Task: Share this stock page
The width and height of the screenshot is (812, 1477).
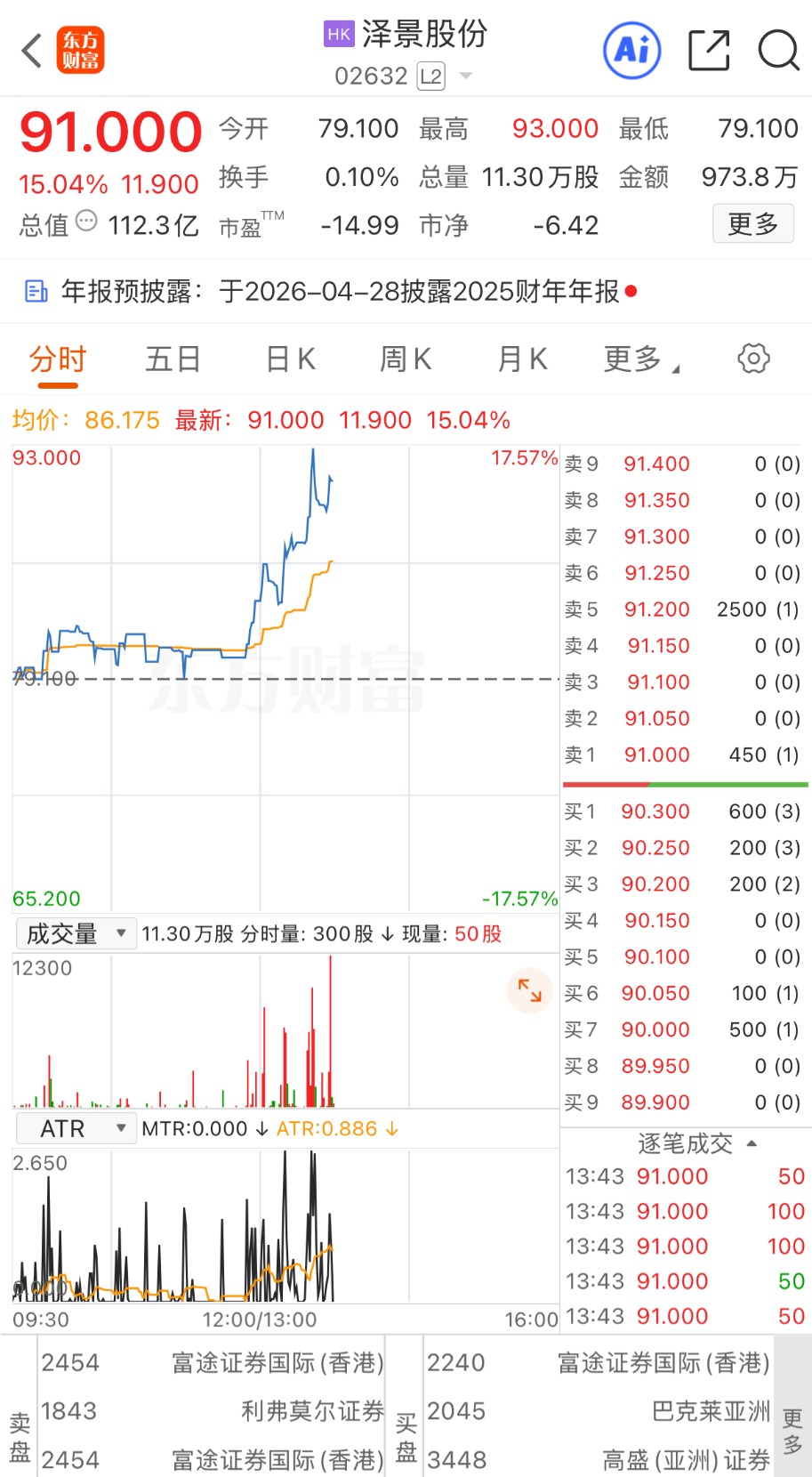Action: pos(709,50)
